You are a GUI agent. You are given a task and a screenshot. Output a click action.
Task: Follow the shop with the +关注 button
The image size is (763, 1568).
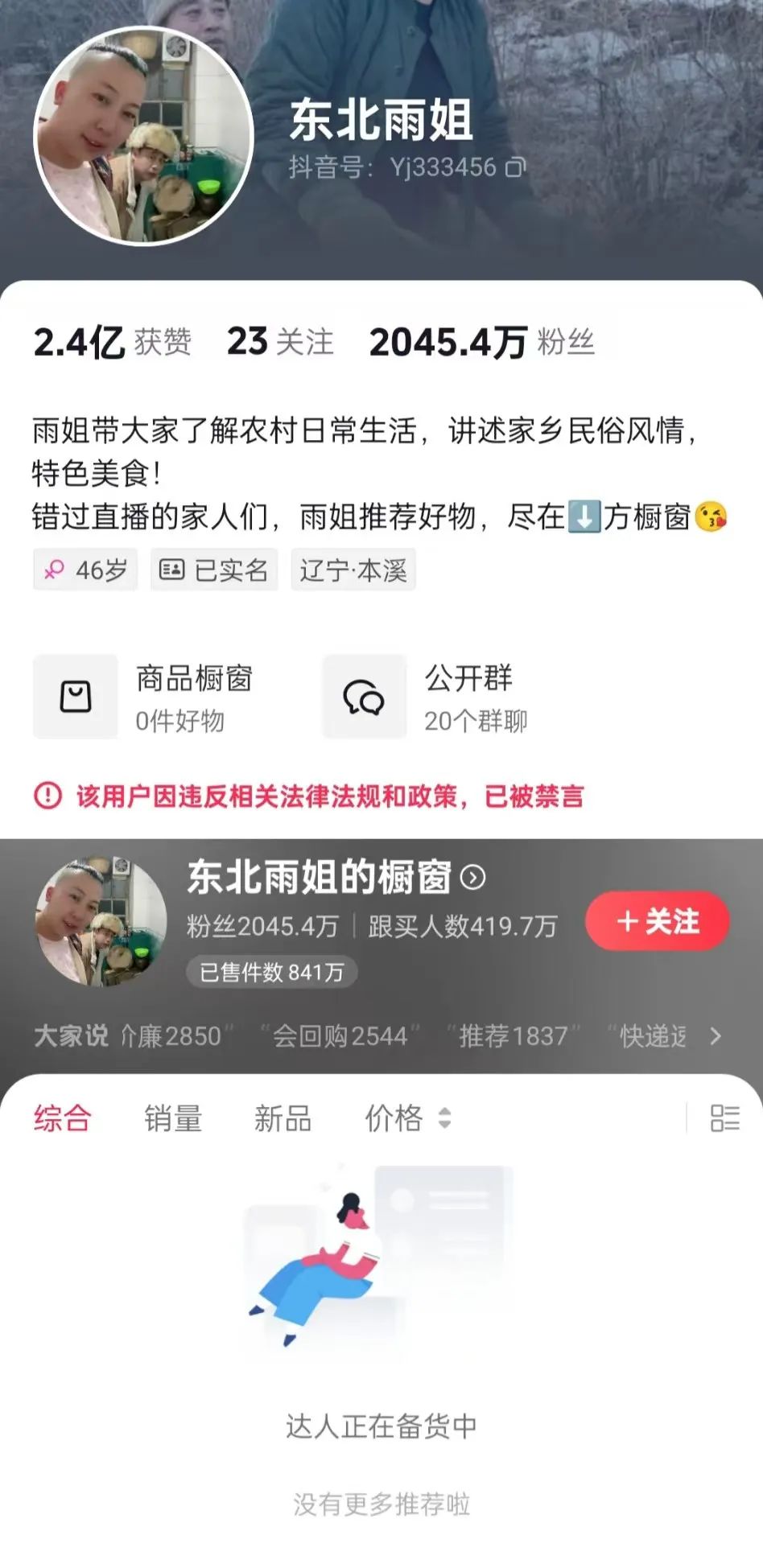[657, 921]
